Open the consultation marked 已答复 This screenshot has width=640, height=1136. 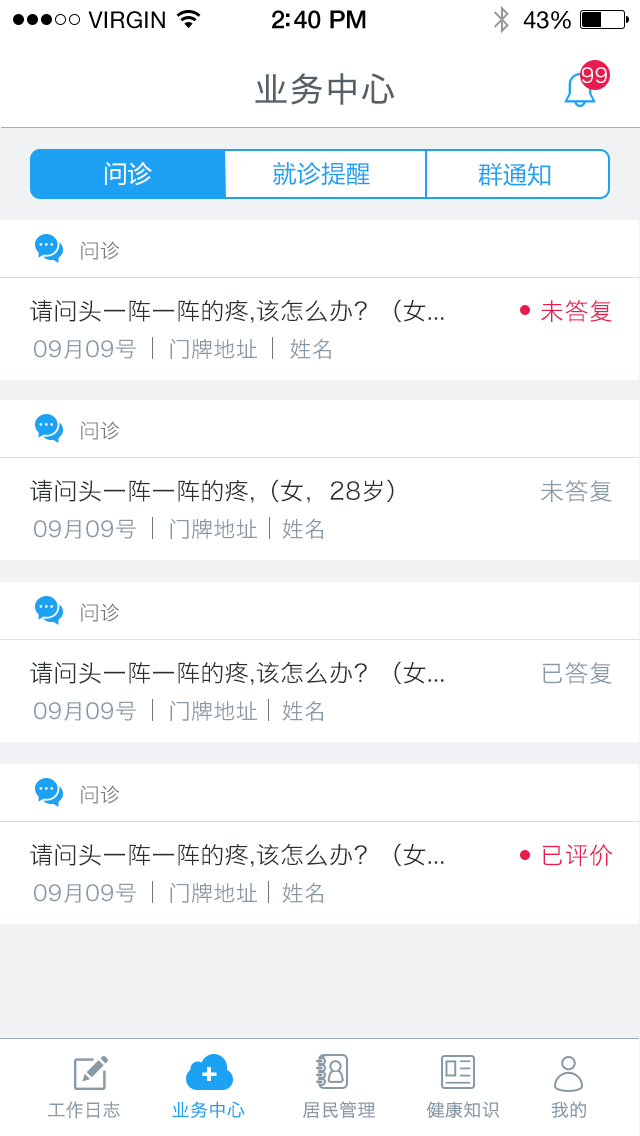pyautogui.click(x=320, y=691)
